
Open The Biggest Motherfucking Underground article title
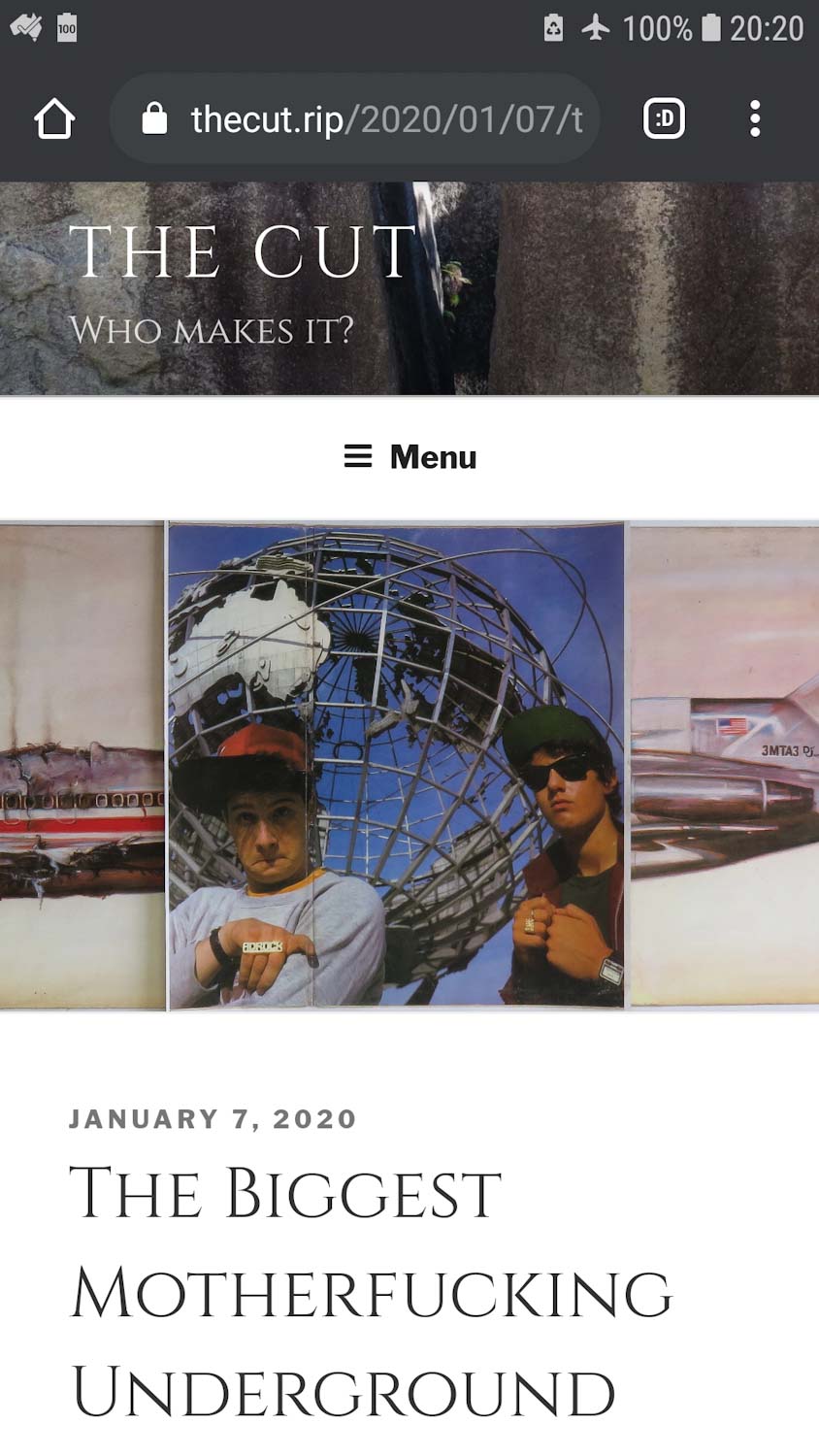[x=369, y=1291]
